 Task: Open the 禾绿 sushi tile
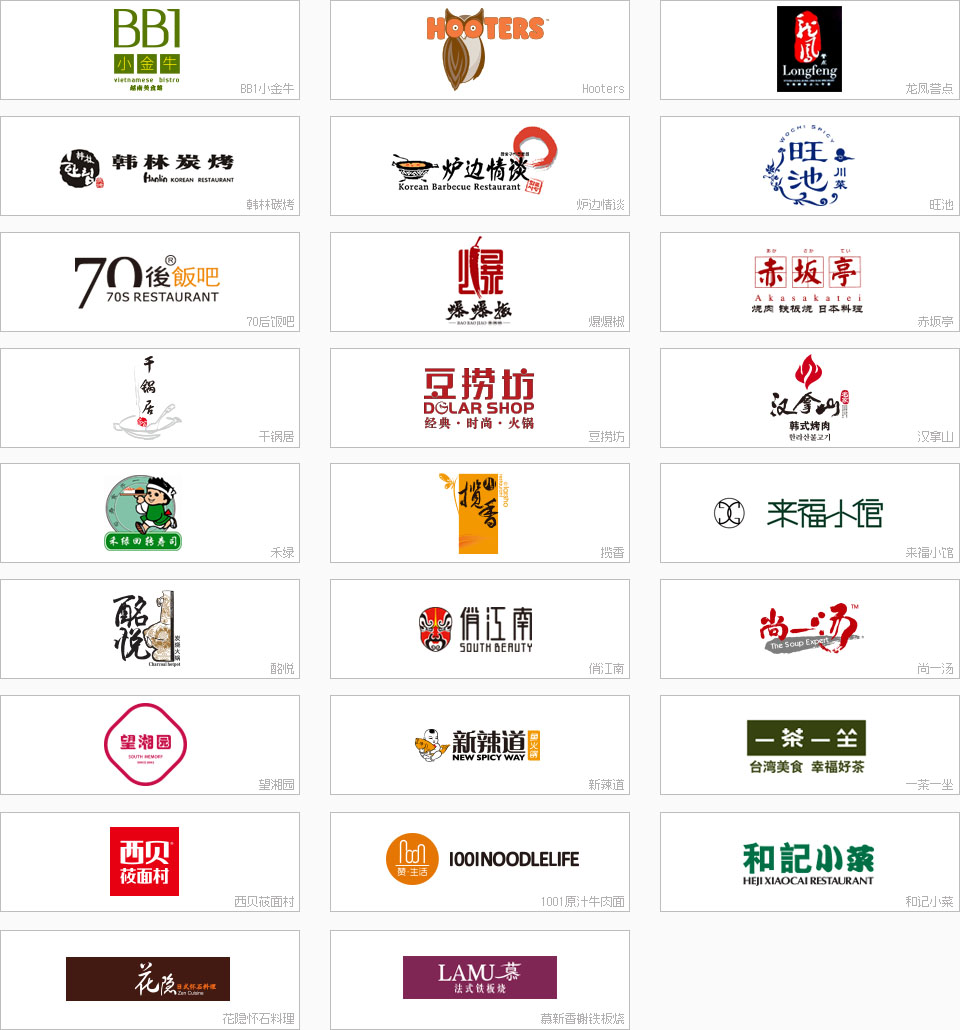[150, 513]
